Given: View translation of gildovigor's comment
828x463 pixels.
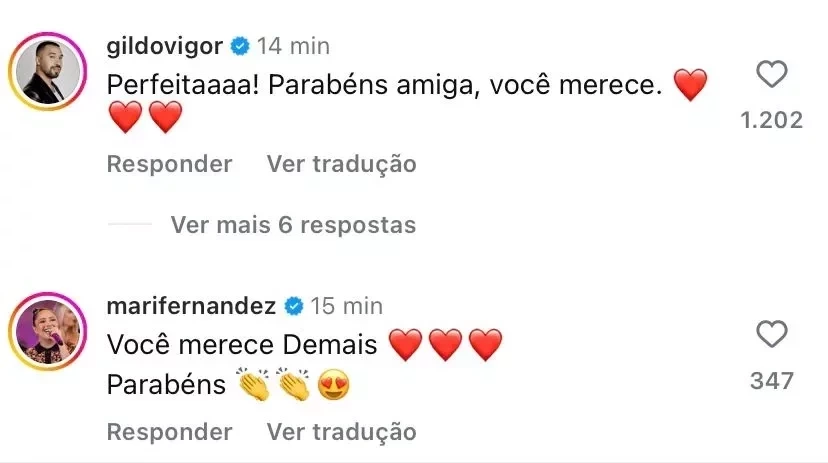Looking at the screenshot, I should [341, 164].
